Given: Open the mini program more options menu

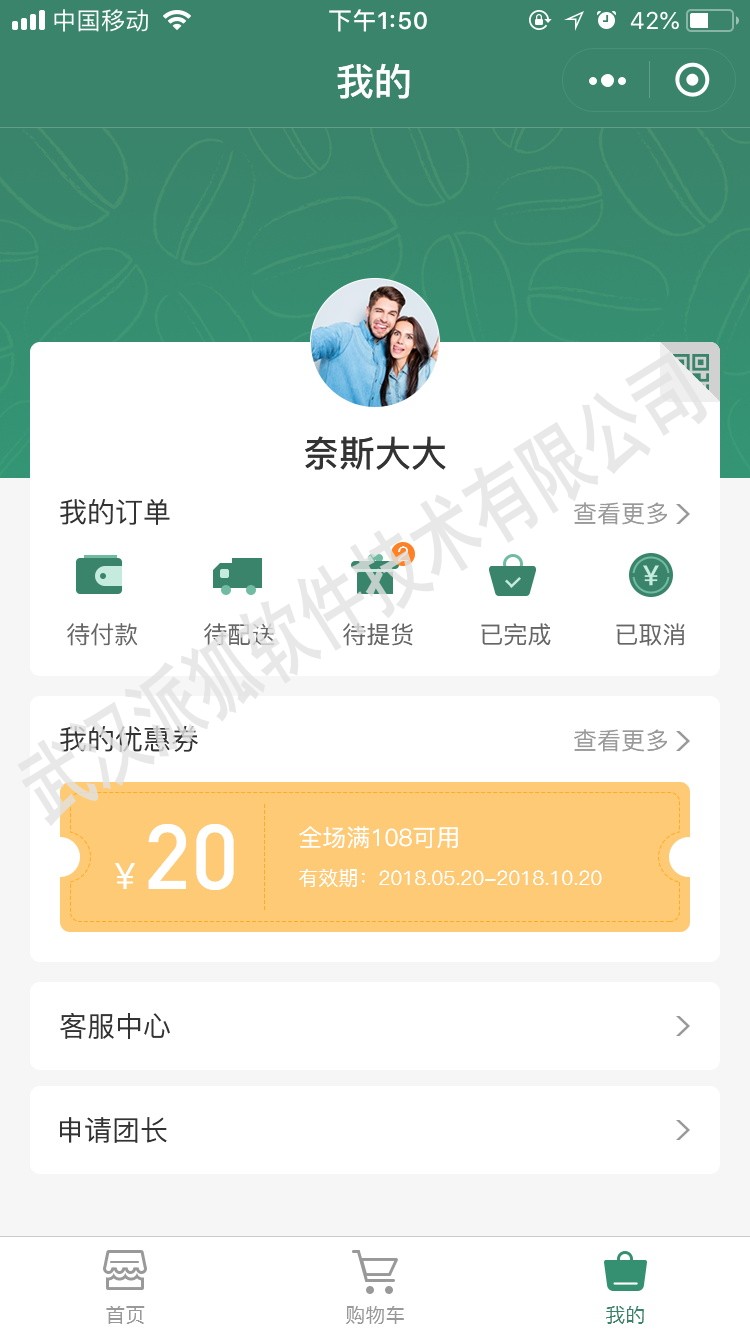Looking at the screenshot, I should point(607,81).
